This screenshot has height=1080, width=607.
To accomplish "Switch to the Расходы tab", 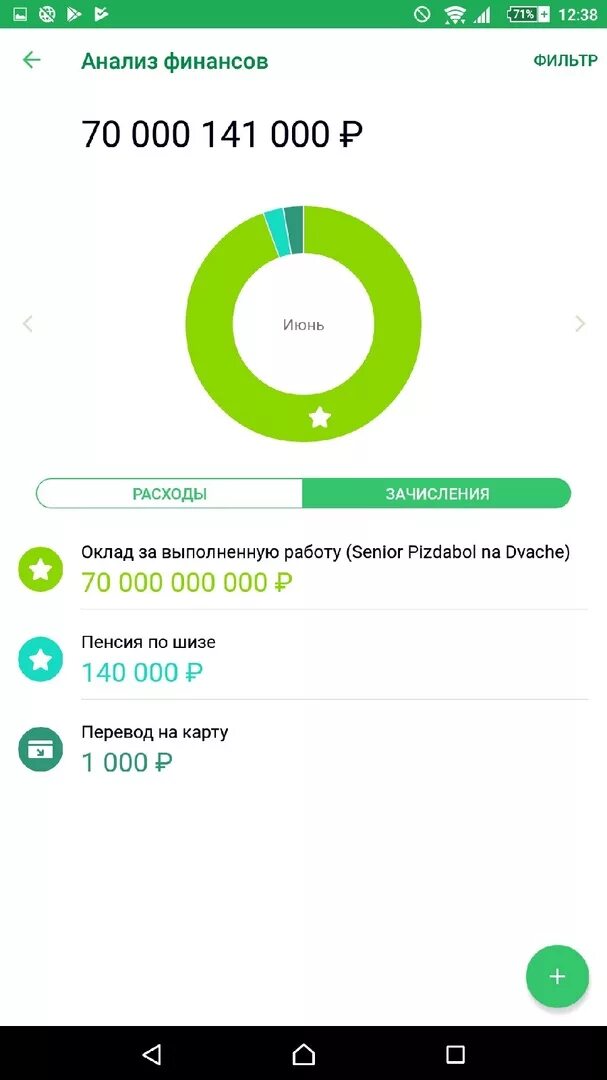I will point(170,494).
